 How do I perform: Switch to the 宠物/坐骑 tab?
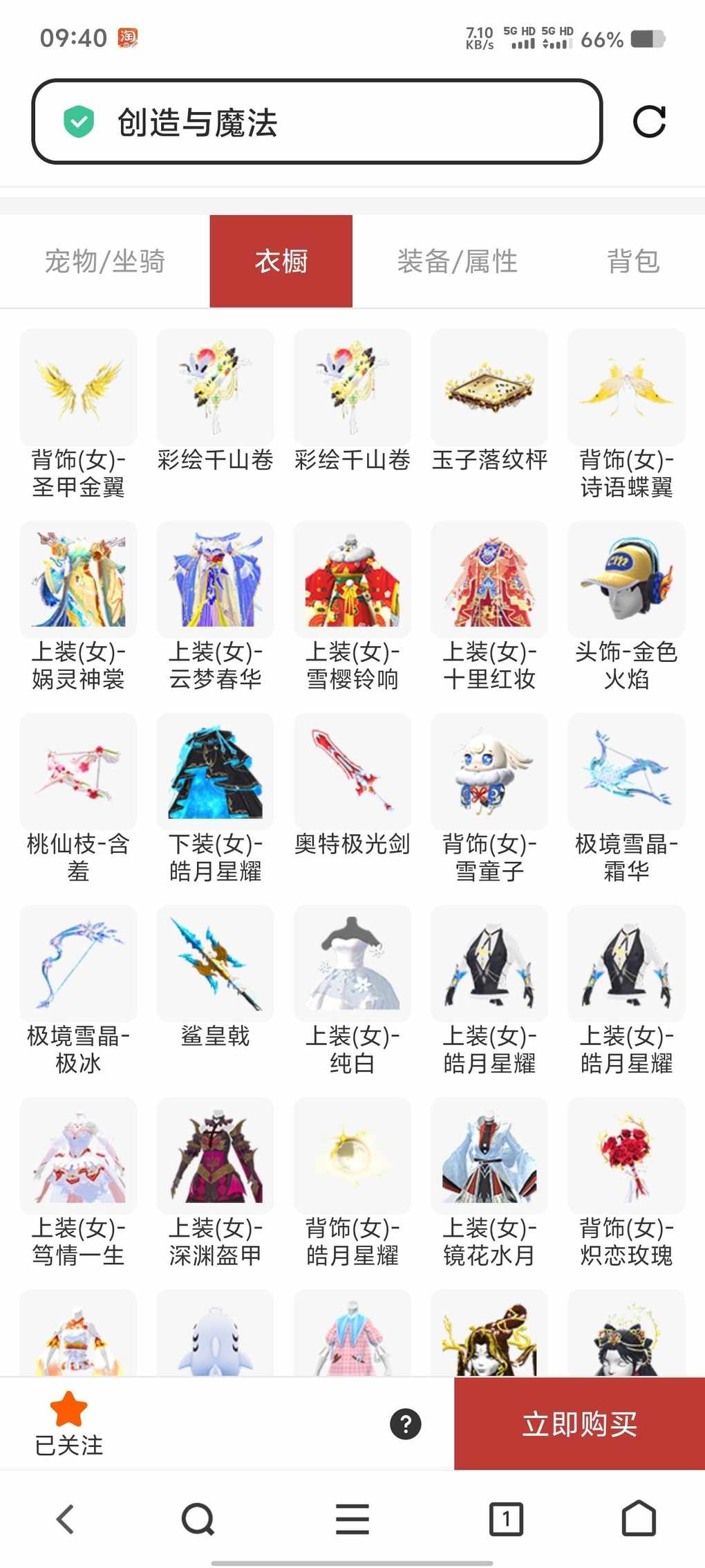pos(105,261)
